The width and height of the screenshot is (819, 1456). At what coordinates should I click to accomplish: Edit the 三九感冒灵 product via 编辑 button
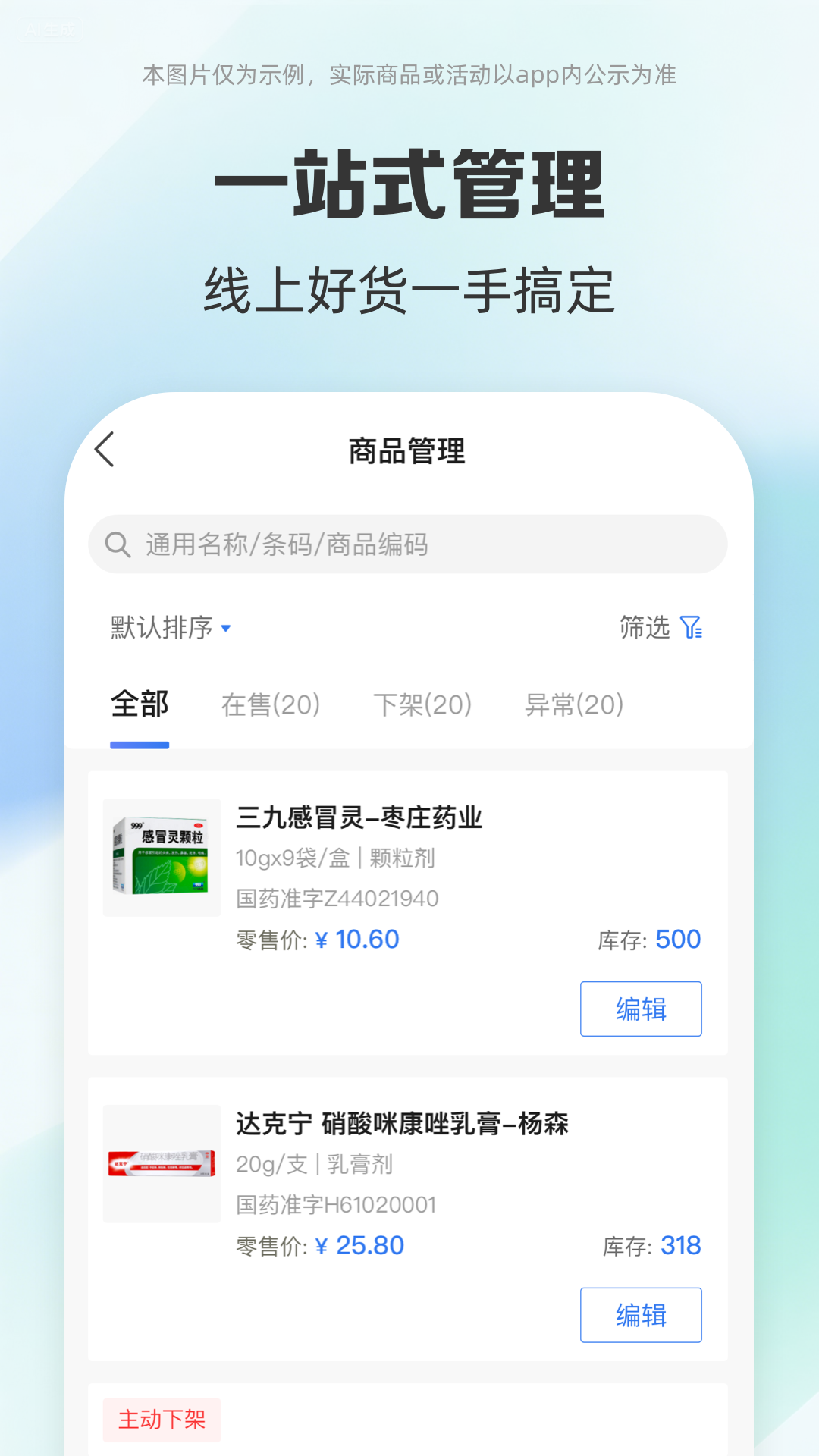click(641, 1009)
